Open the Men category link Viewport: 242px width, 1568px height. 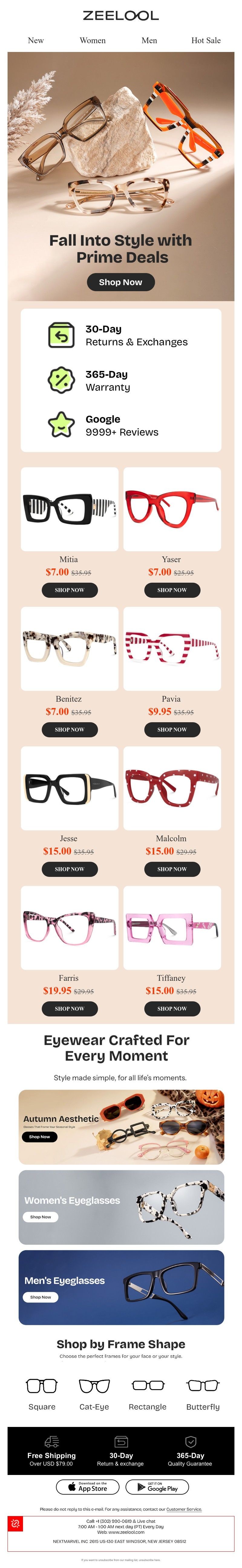pyautogui.click(x=149, y=40)
